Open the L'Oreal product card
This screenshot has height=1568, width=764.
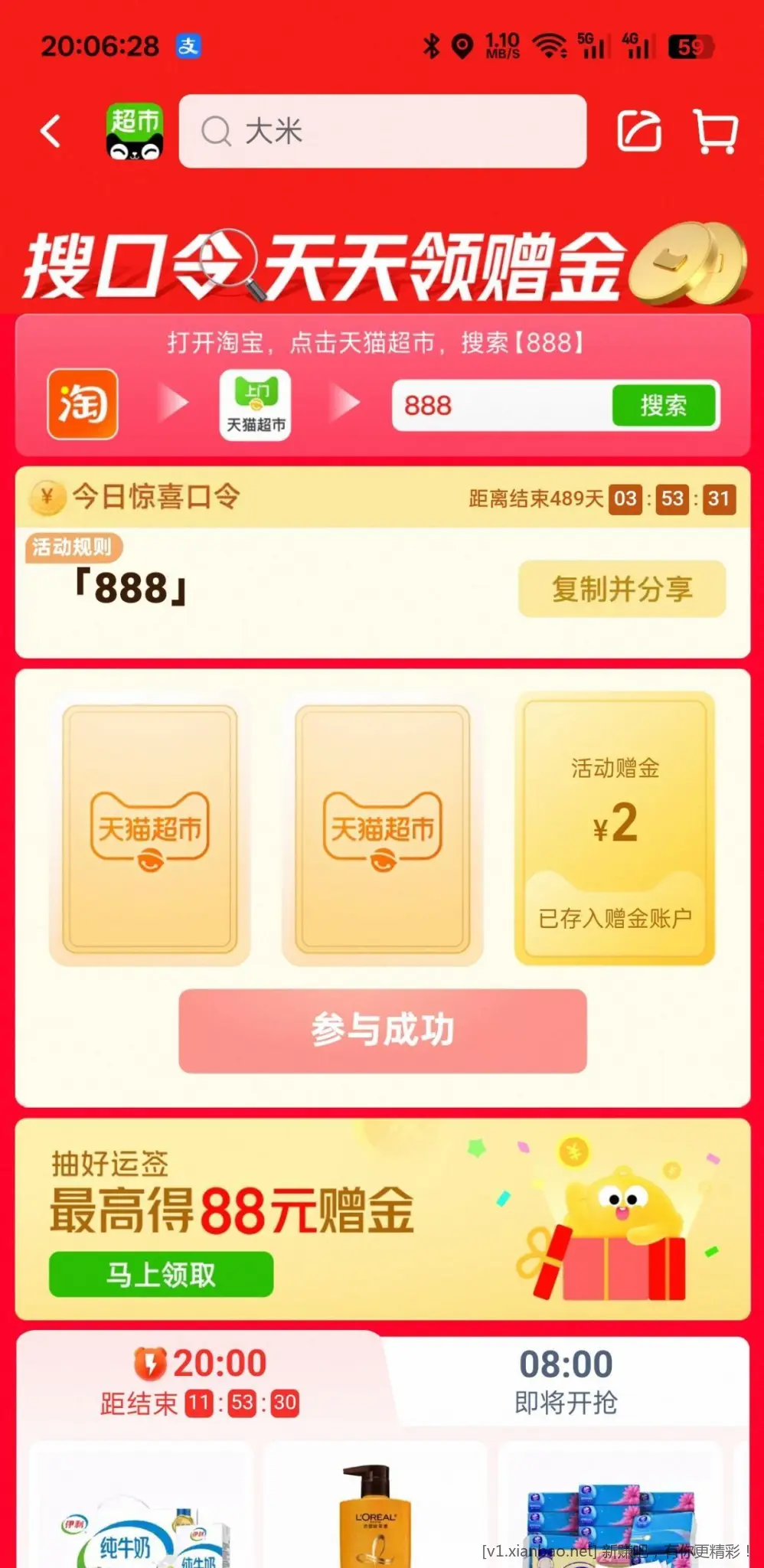(374, 1508)
